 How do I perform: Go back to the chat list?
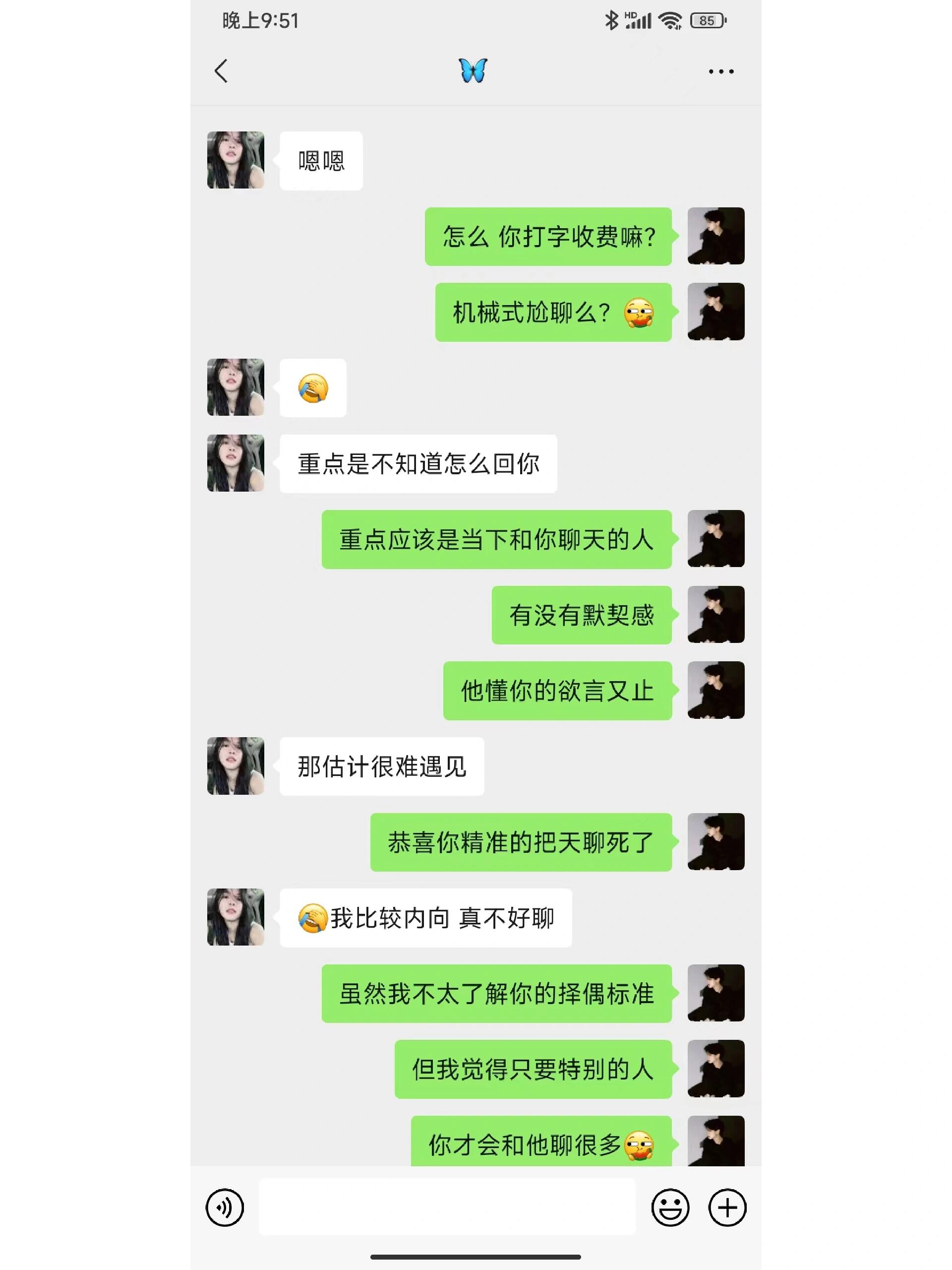[x=221, y=71]
